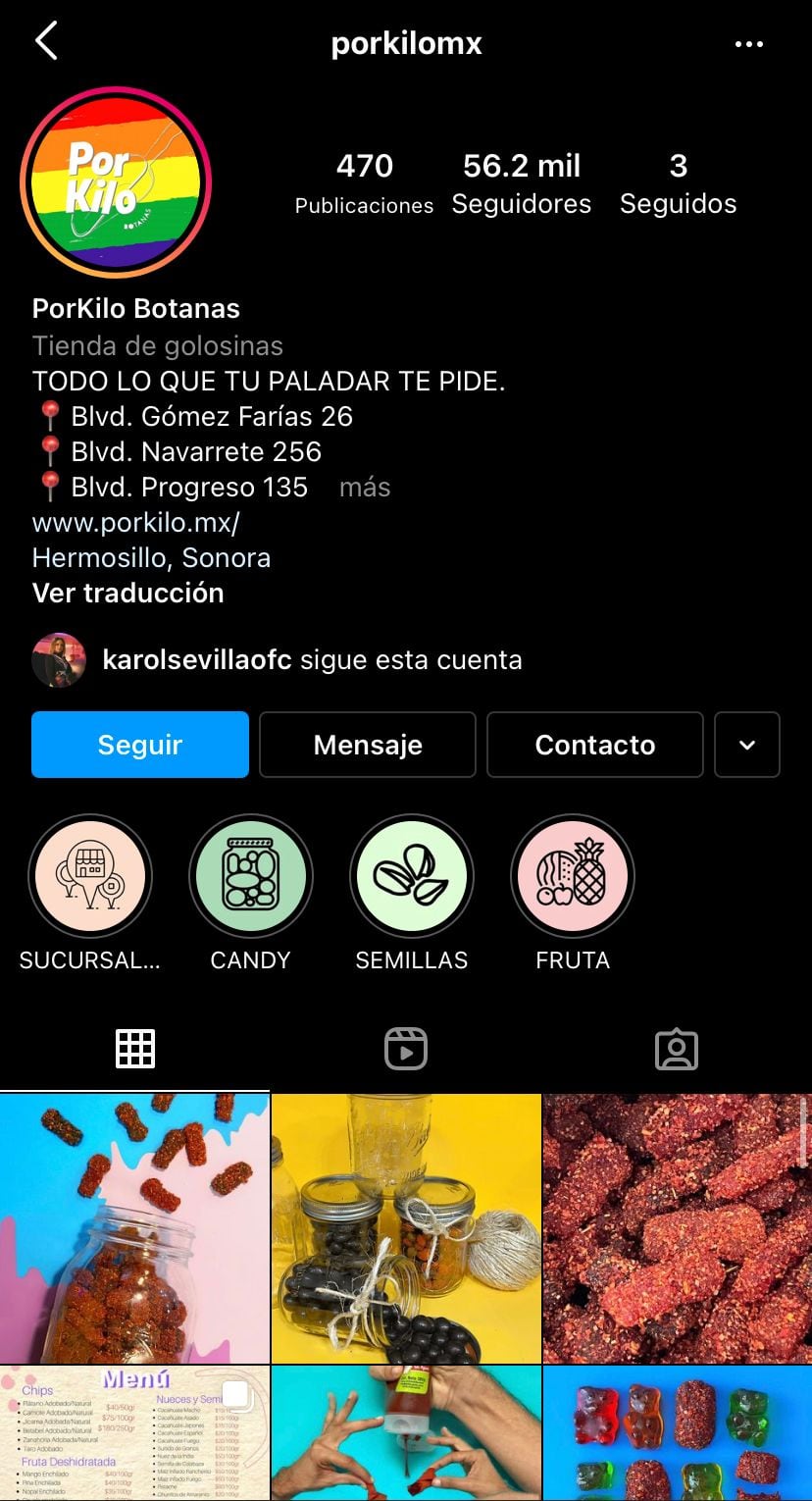View the 3 Seguidos accounts

(x=678, y=183)
